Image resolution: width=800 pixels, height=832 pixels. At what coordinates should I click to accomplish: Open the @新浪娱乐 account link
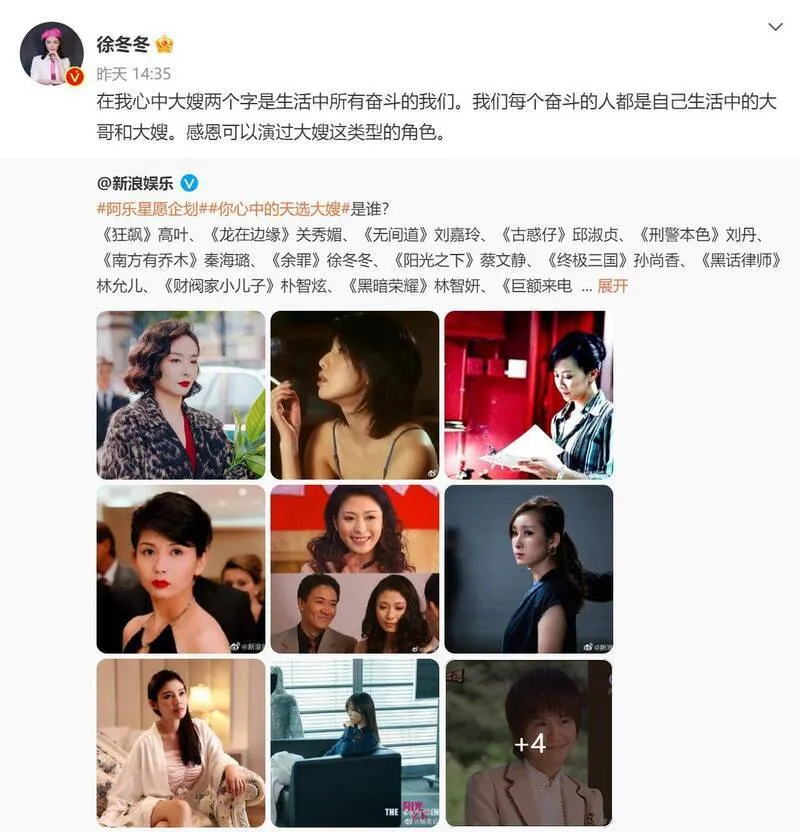135,182
